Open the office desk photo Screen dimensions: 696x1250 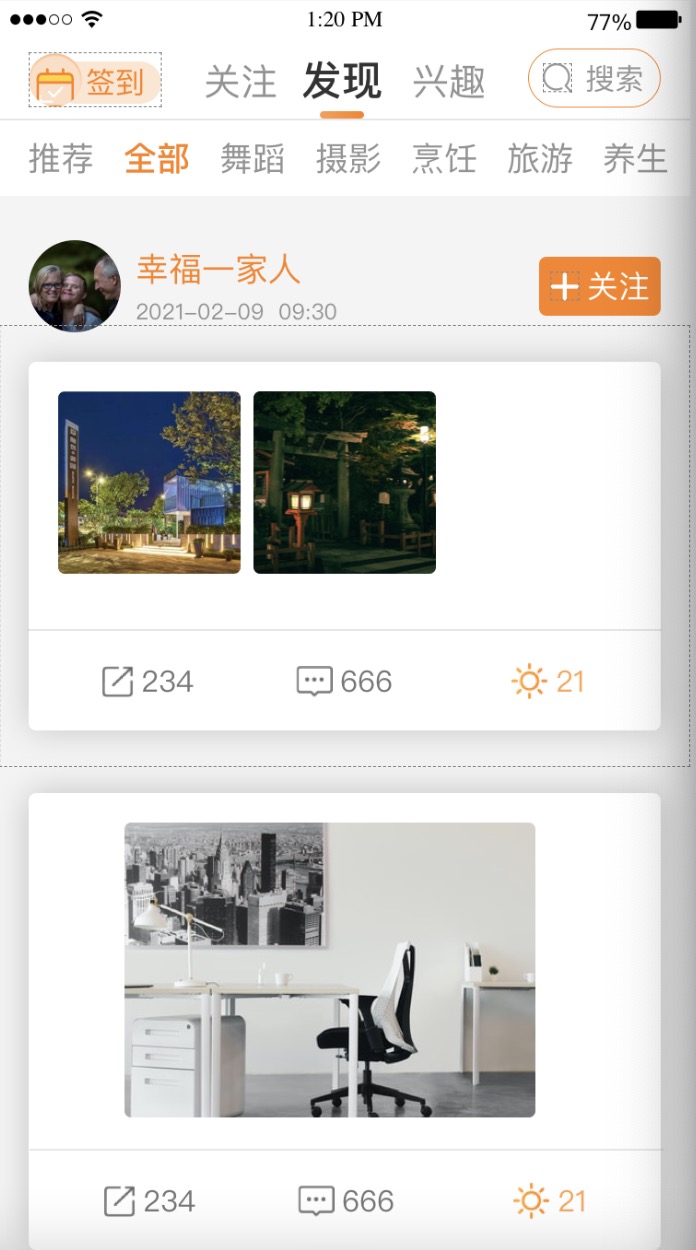click(330, 970)
